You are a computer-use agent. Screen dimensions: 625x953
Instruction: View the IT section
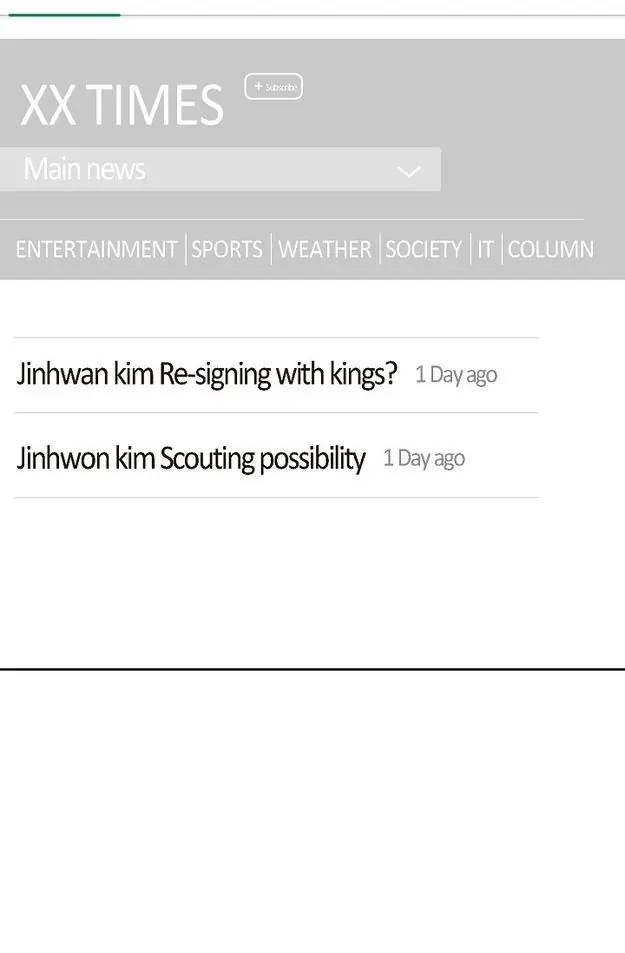(x=485, y=249)
